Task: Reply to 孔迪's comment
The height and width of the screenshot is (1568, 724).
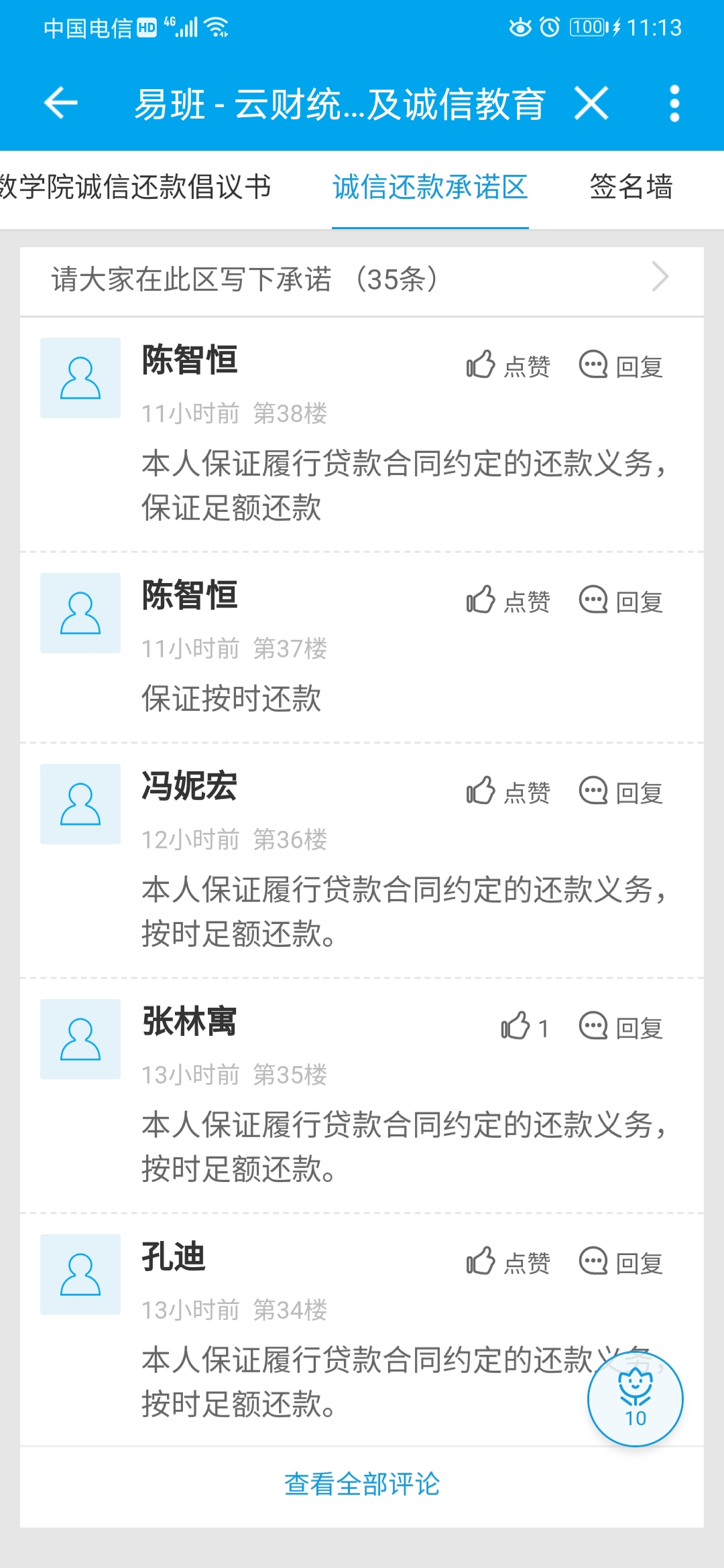Action: coord(621,1262)
